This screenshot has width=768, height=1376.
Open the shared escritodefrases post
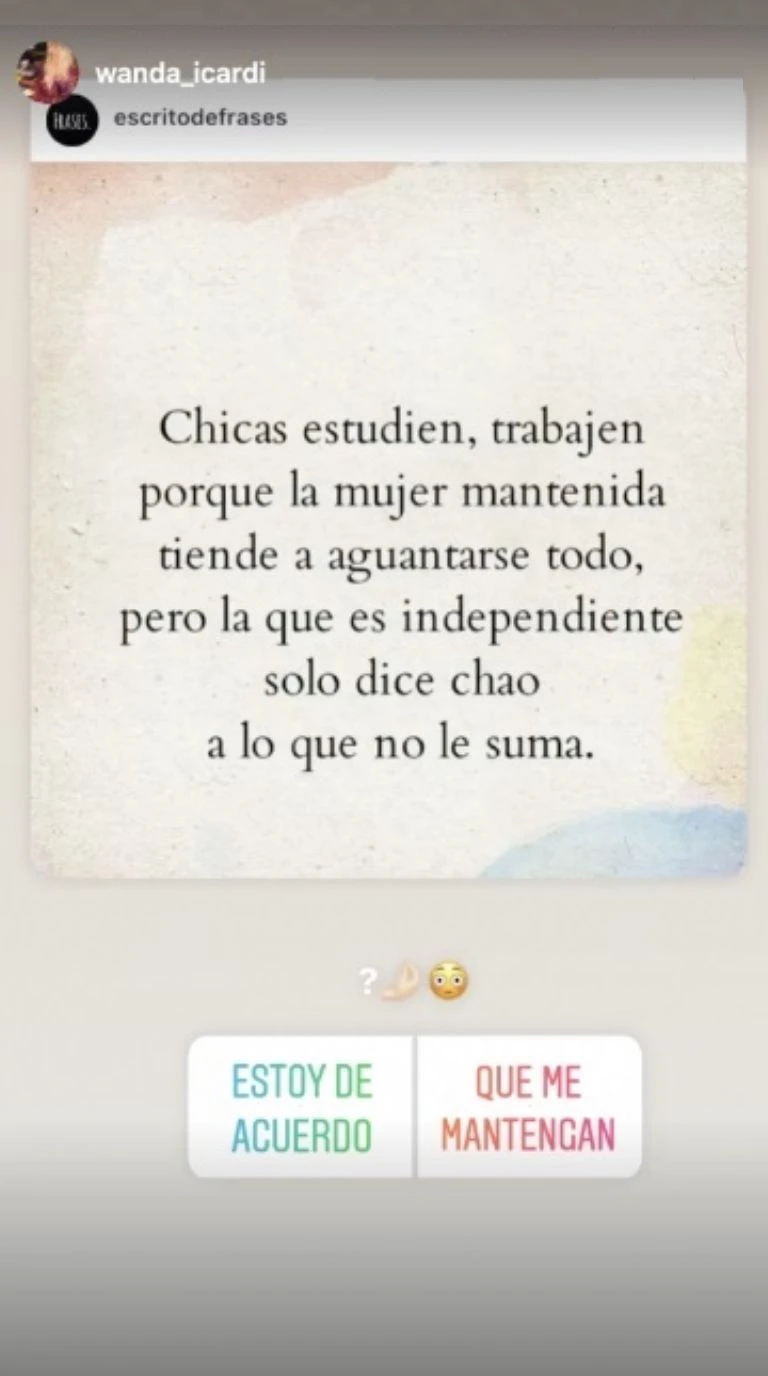click(x=388, y=520)
